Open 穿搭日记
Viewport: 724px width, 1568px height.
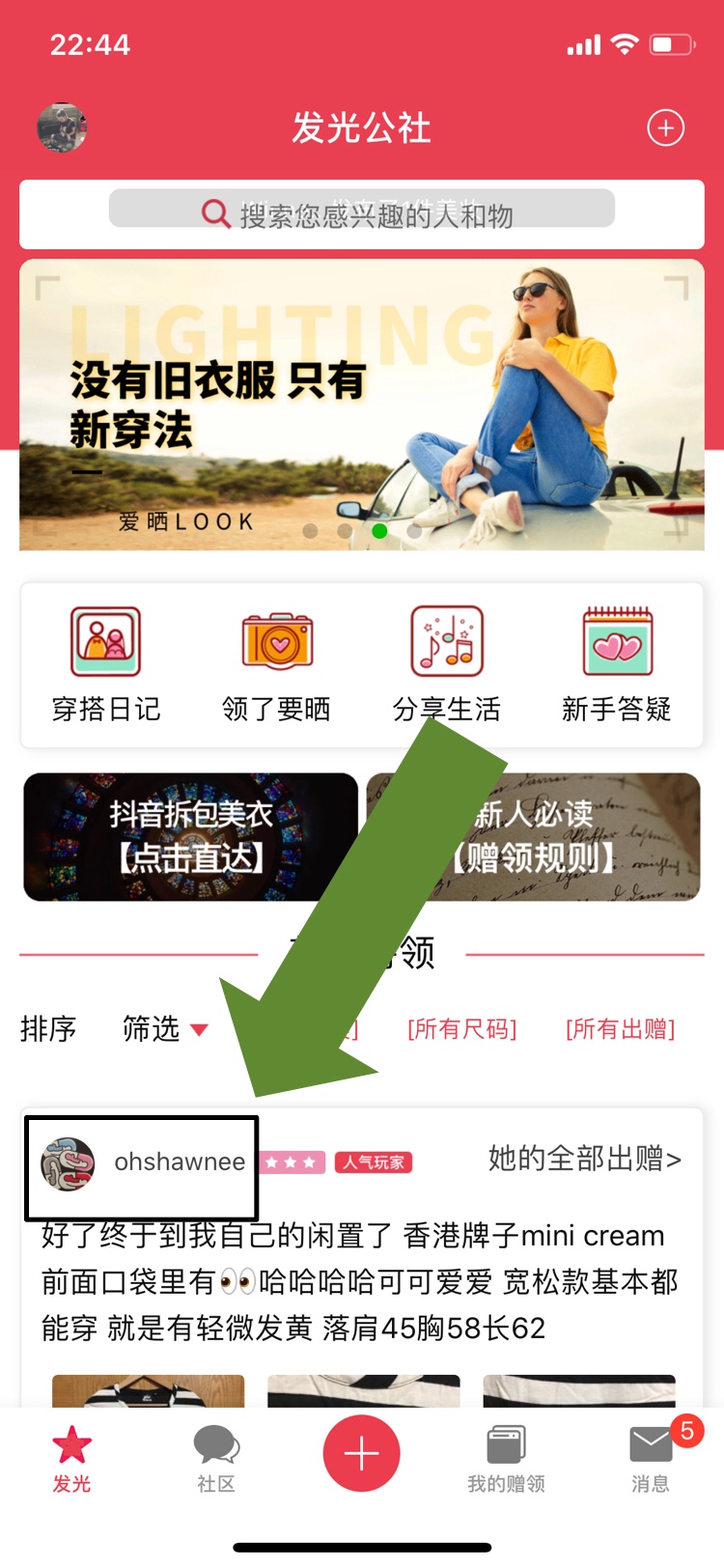[106, 665]
